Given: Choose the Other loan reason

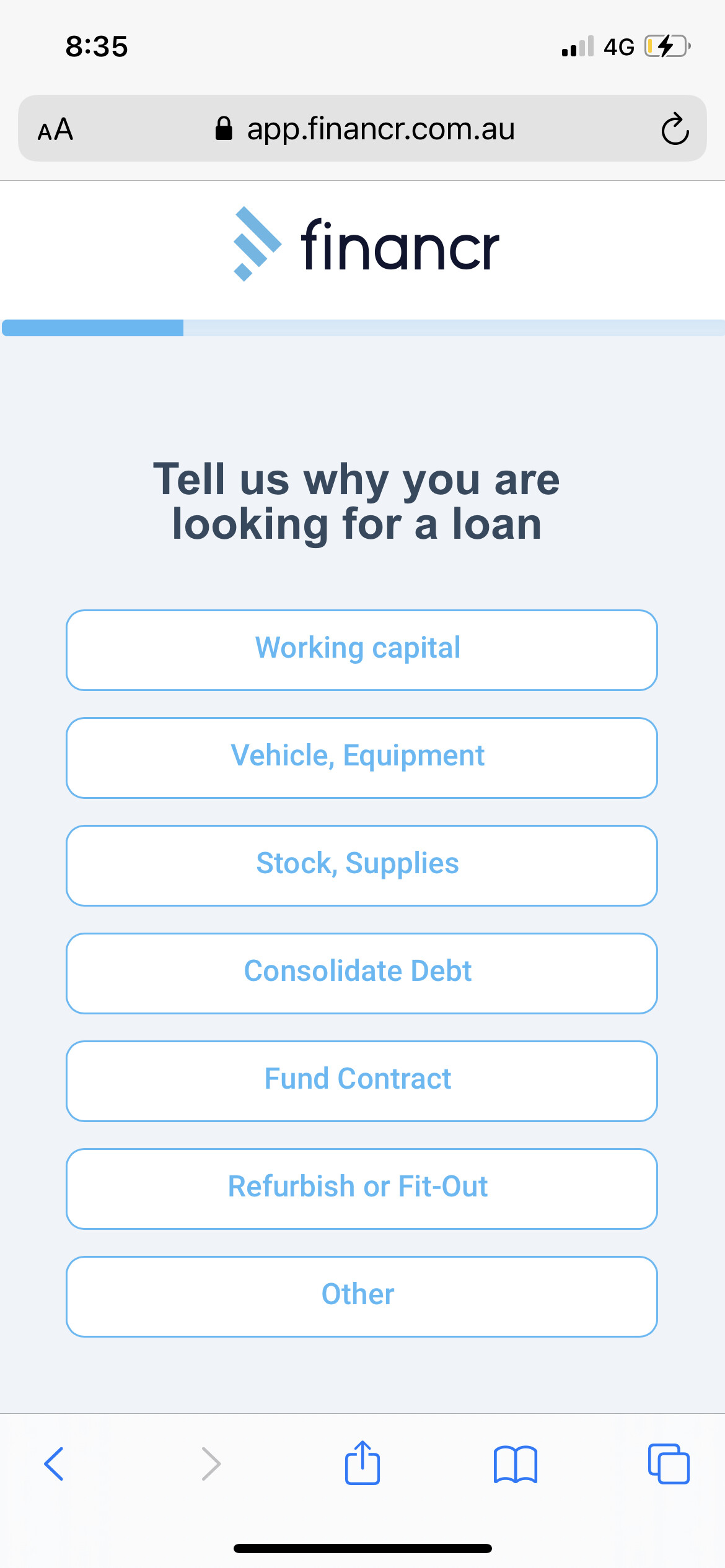Looking at the screenshot, I should [361, 1296].
